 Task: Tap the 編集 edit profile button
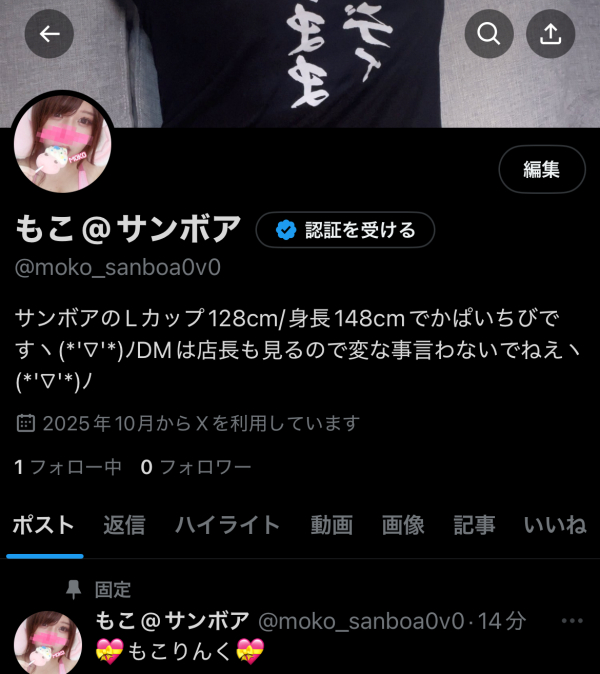point(541,169)
